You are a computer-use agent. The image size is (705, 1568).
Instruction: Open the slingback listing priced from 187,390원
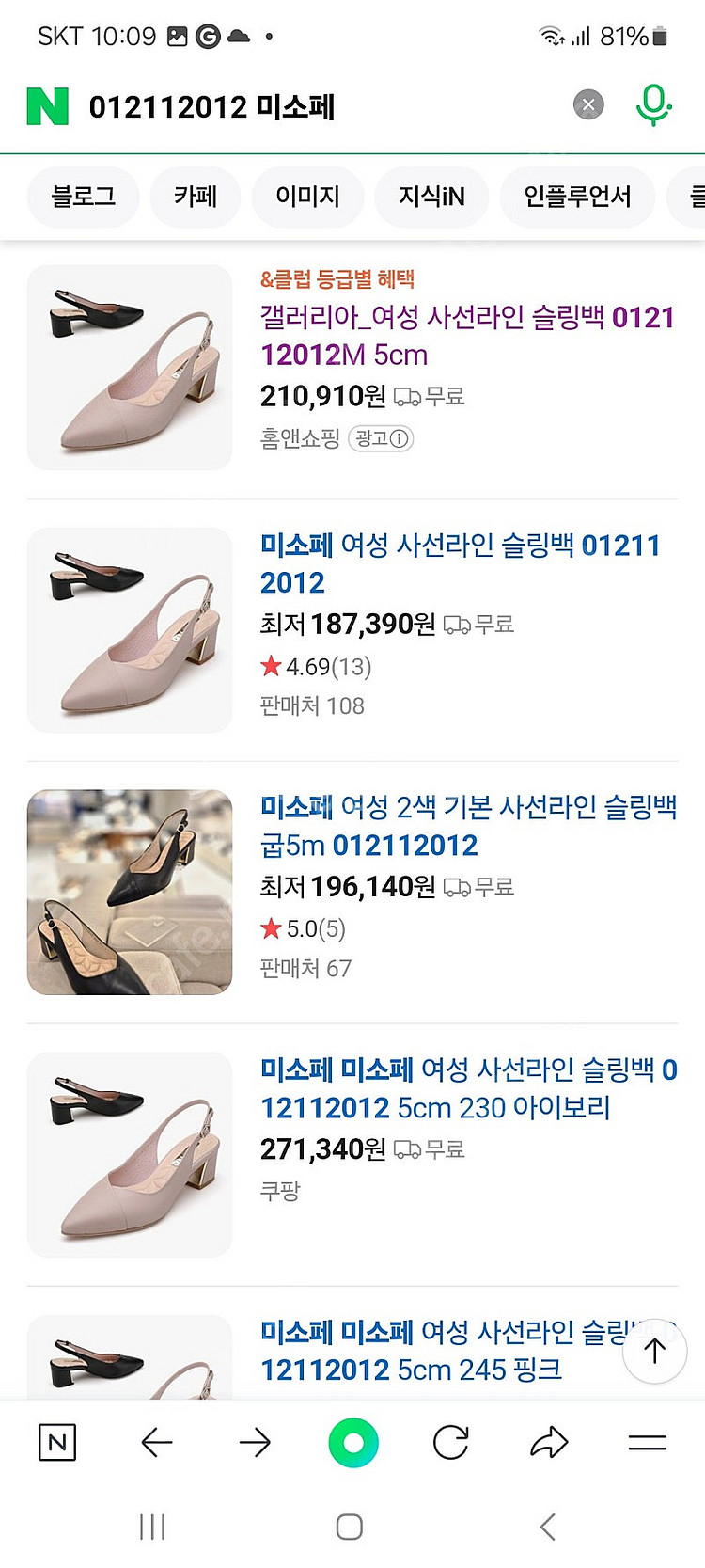[x=461, y=563]
